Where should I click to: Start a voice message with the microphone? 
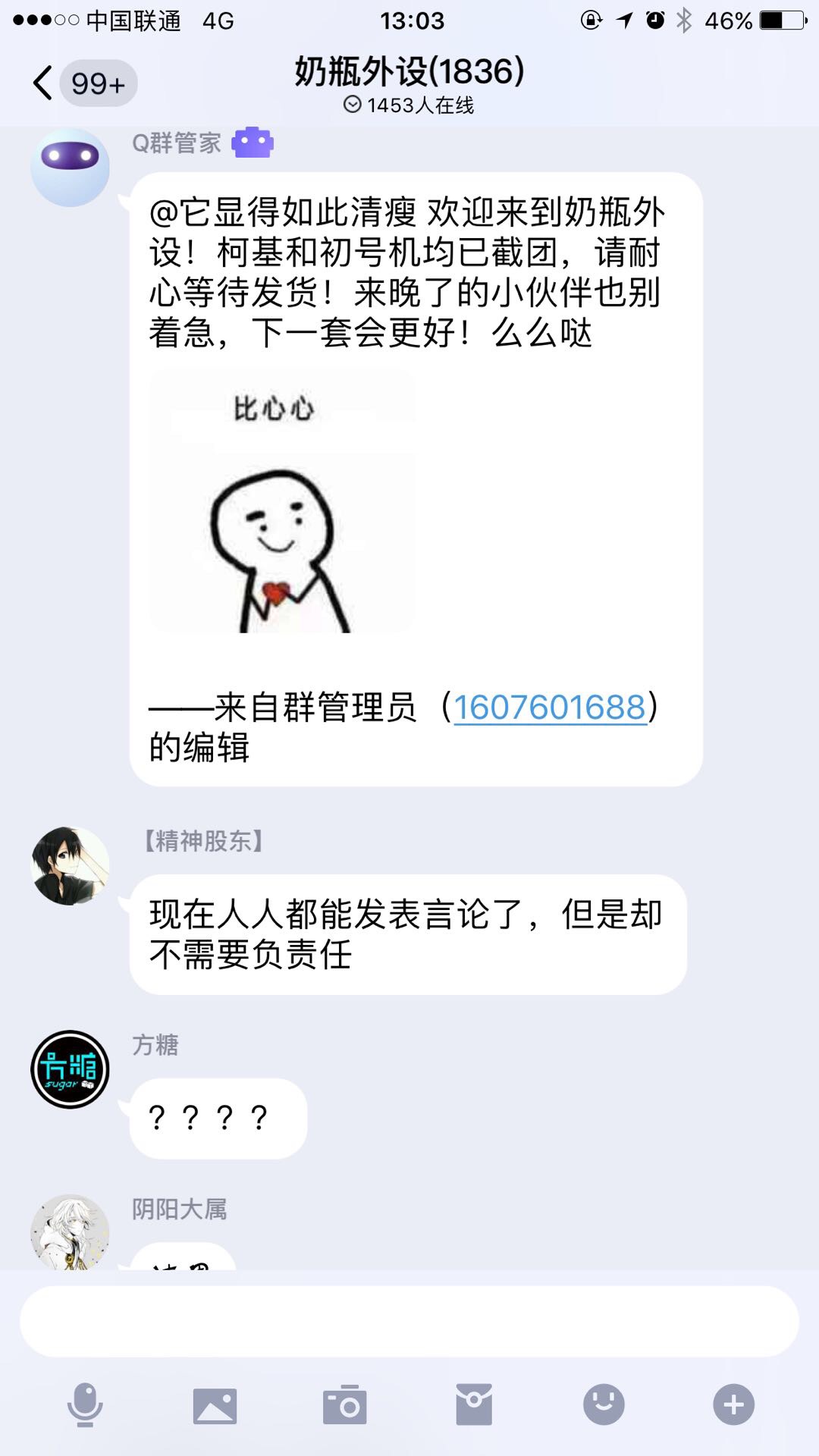[x=85, y=1404]
